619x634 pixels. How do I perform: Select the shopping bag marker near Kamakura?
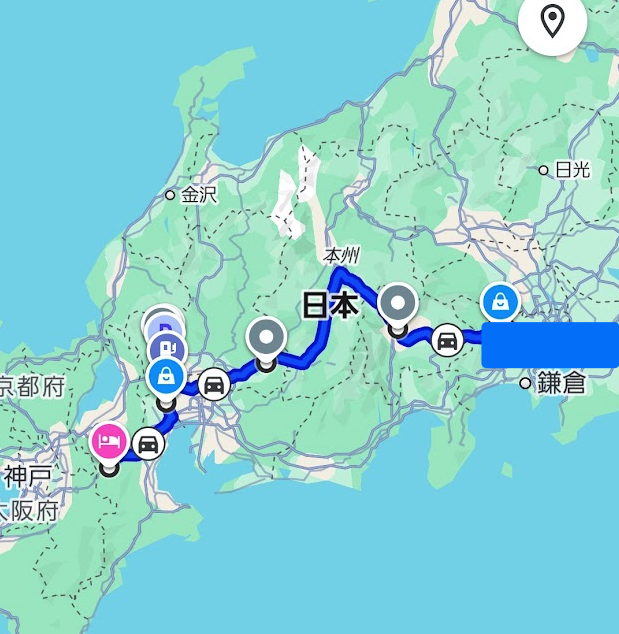500,303
